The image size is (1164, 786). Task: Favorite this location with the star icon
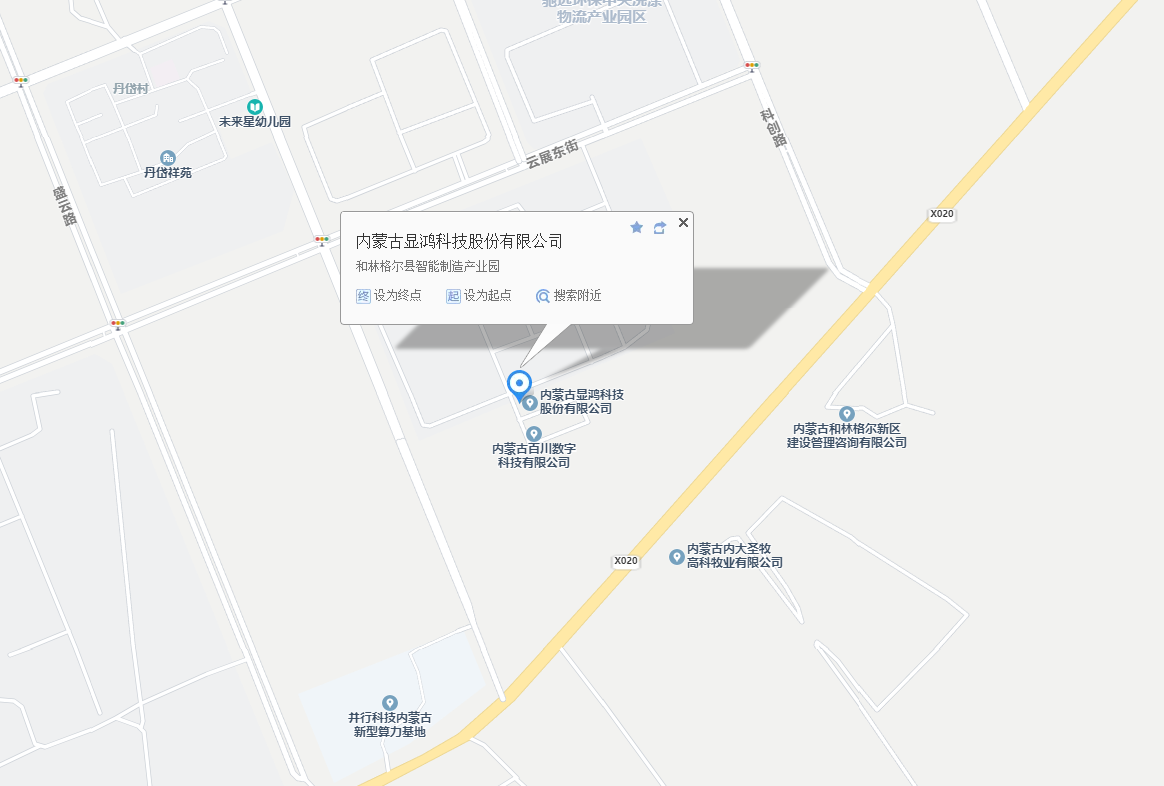click(x=636, y=228)
